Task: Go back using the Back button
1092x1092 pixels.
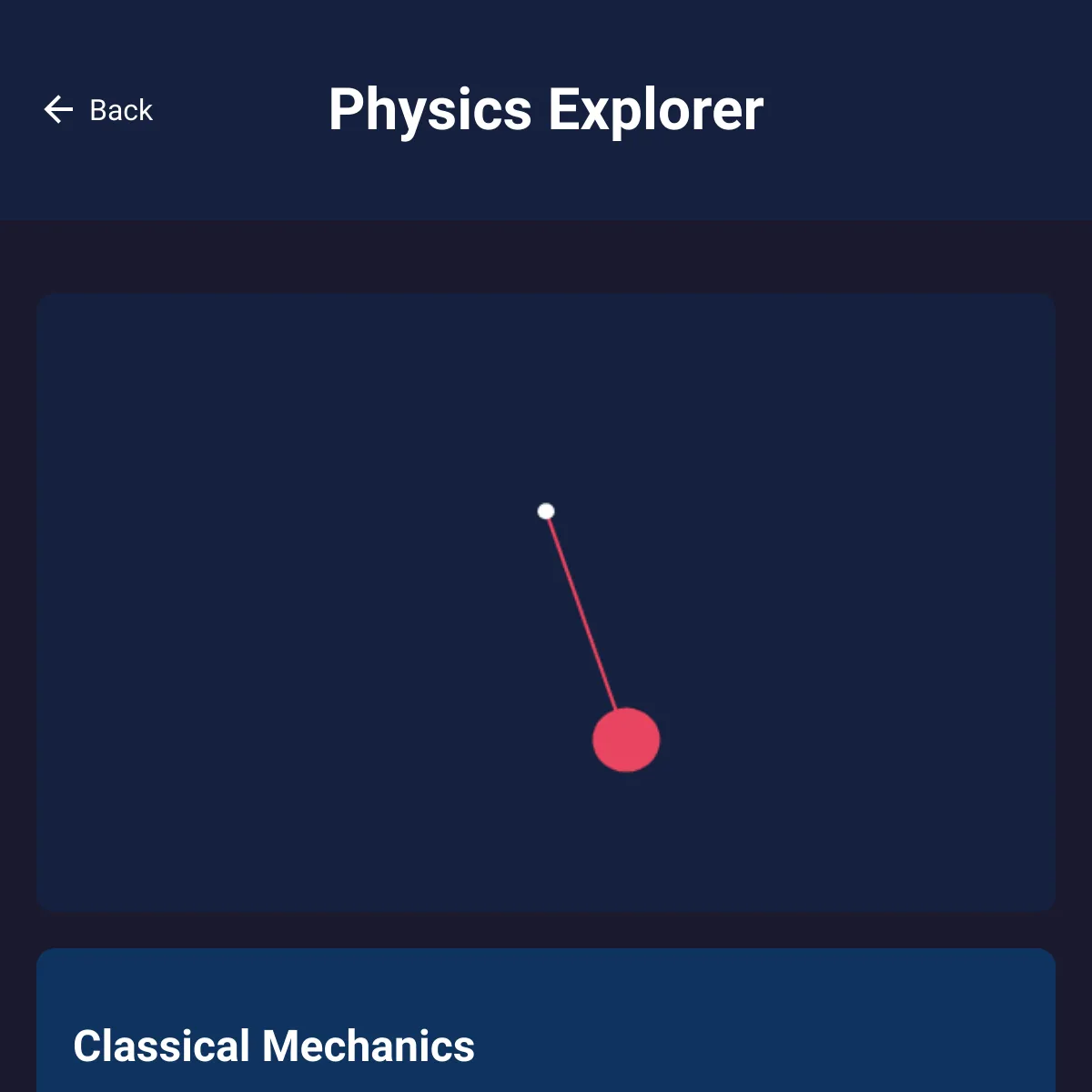Action: pos(98,110)
